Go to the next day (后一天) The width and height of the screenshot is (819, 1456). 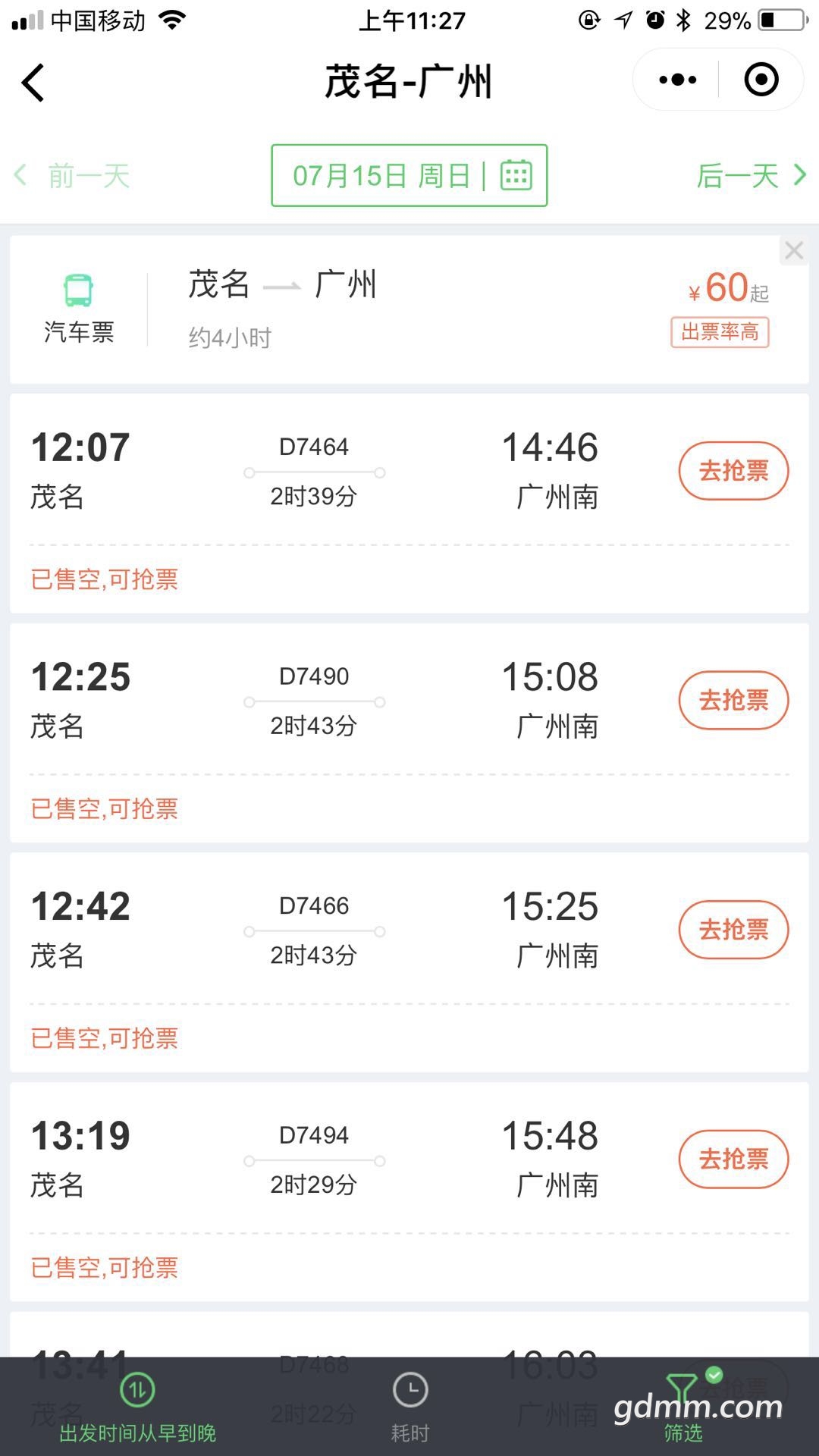pyautogui.click(x=751, y=176)
